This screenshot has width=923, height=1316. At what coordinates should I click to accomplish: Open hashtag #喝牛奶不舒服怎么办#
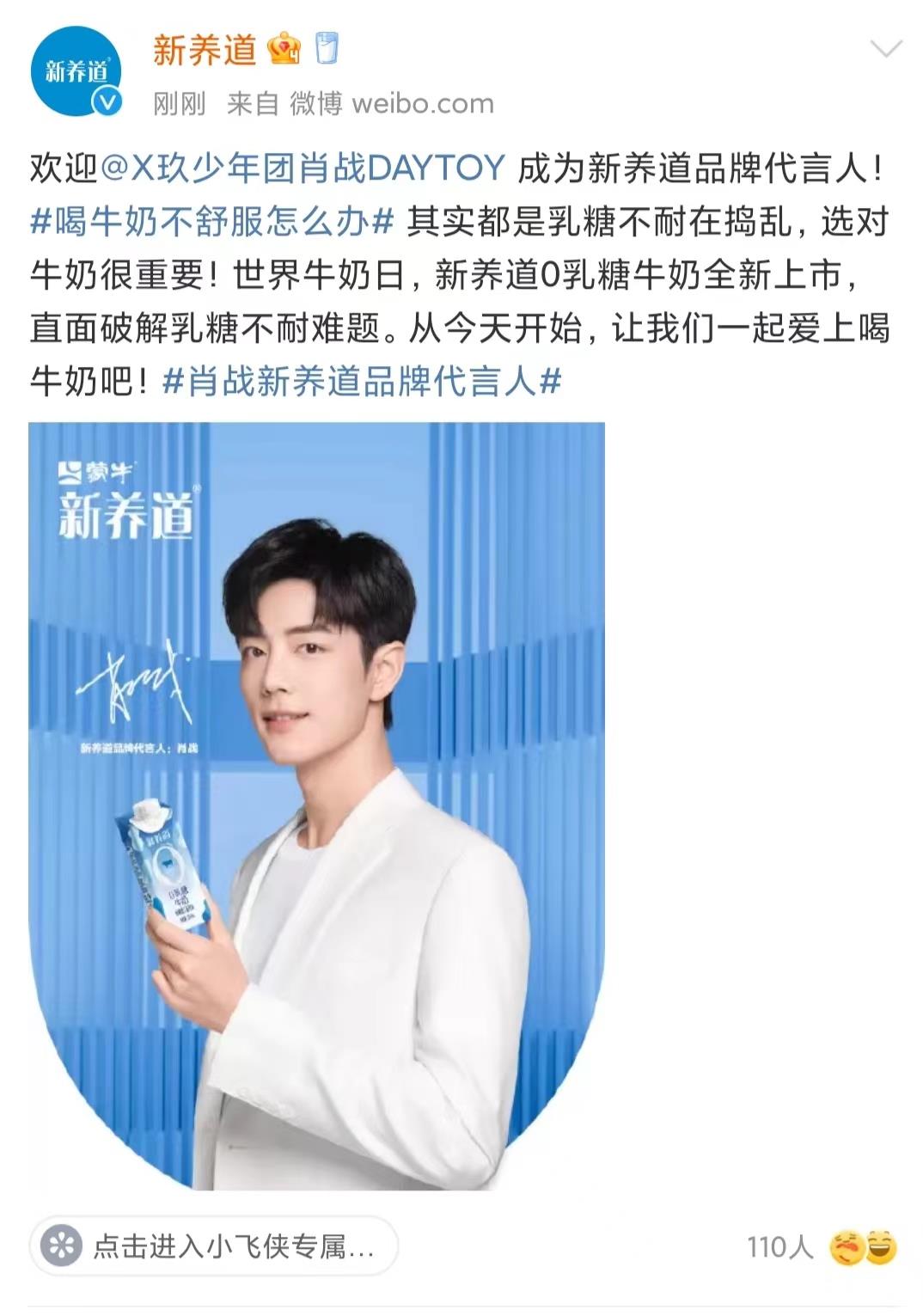click(x=212, y=222)
